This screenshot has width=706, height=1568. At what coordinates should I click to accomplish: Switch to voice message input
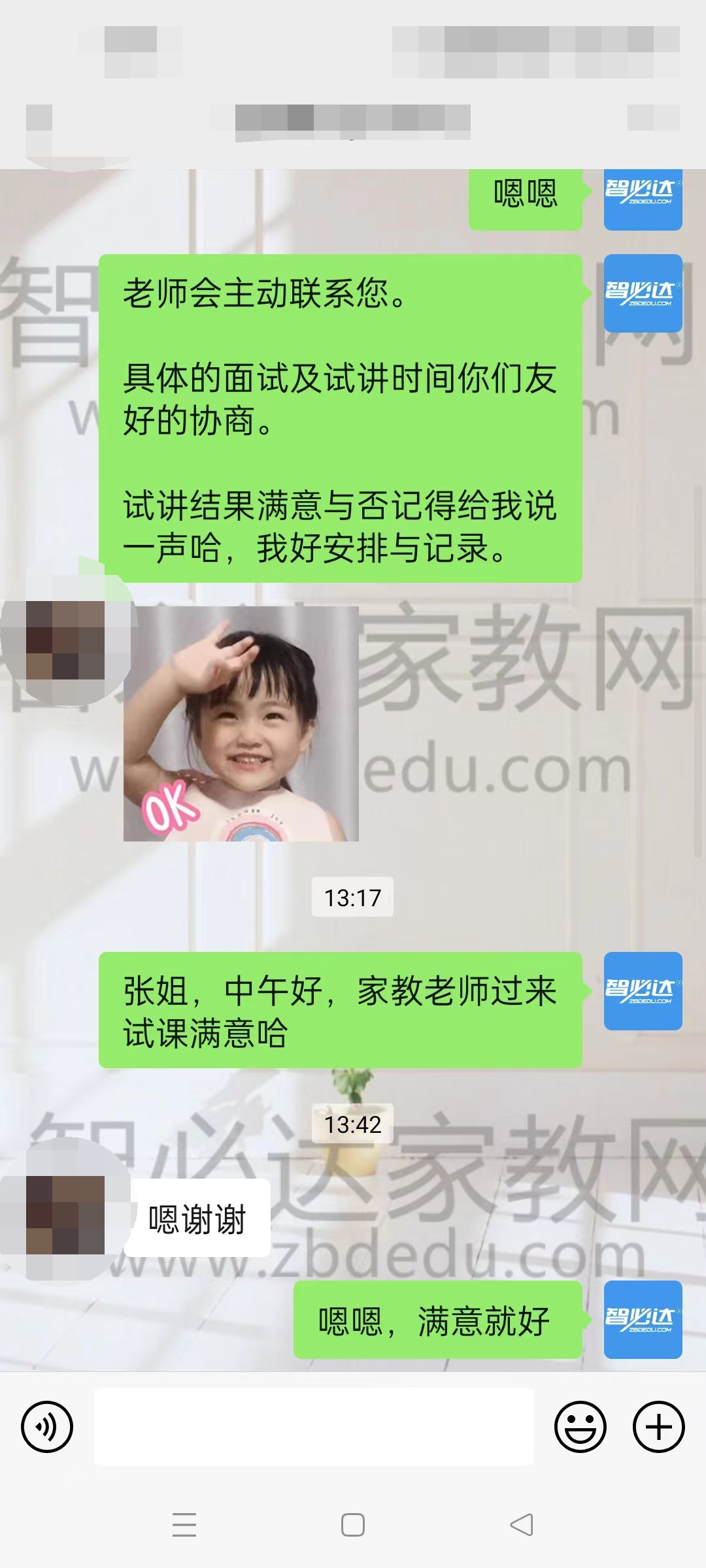(x=47, y=1427)
